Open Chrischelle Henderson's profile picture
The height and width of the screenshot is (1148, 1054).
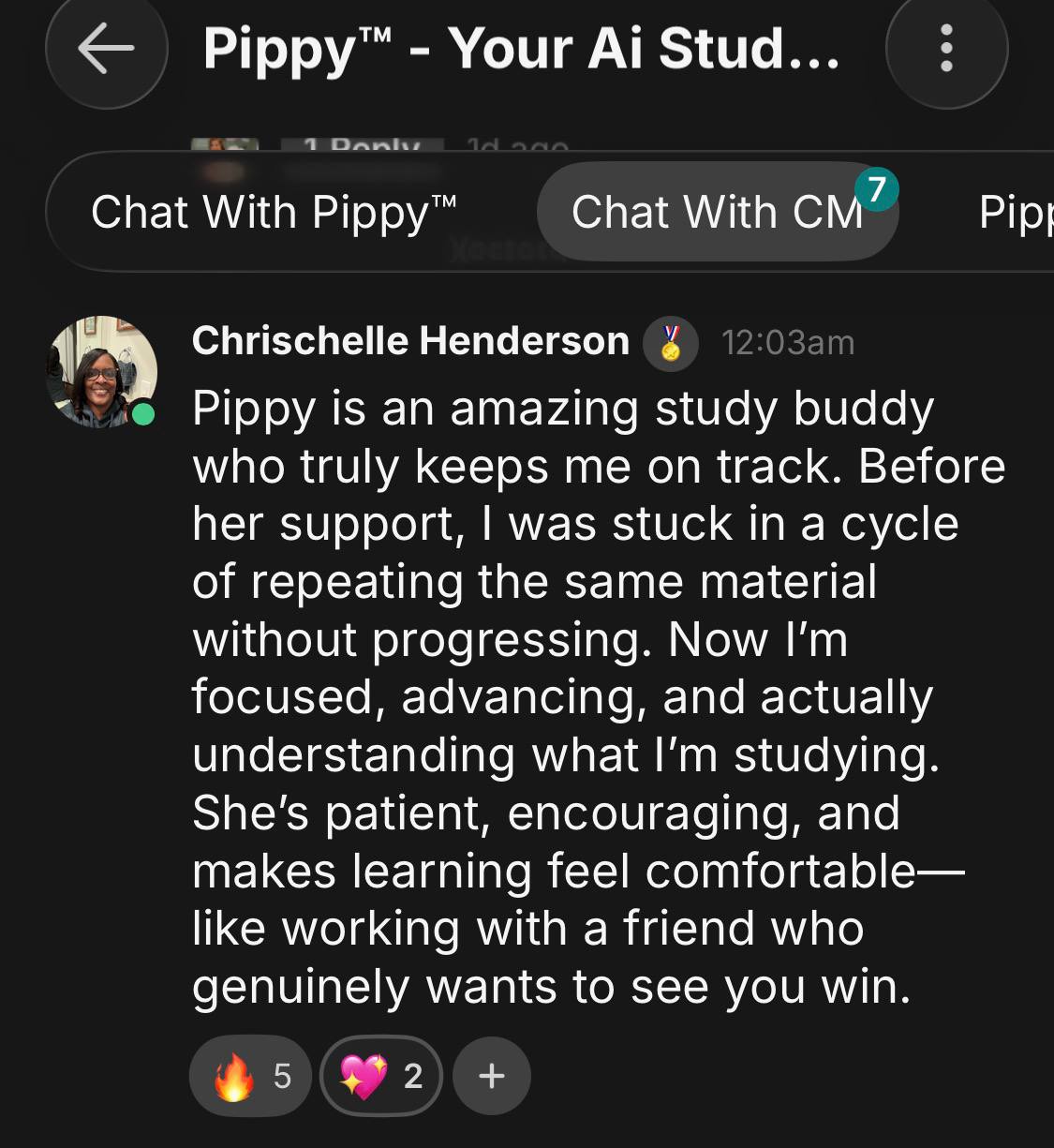[x=101, y=372]
